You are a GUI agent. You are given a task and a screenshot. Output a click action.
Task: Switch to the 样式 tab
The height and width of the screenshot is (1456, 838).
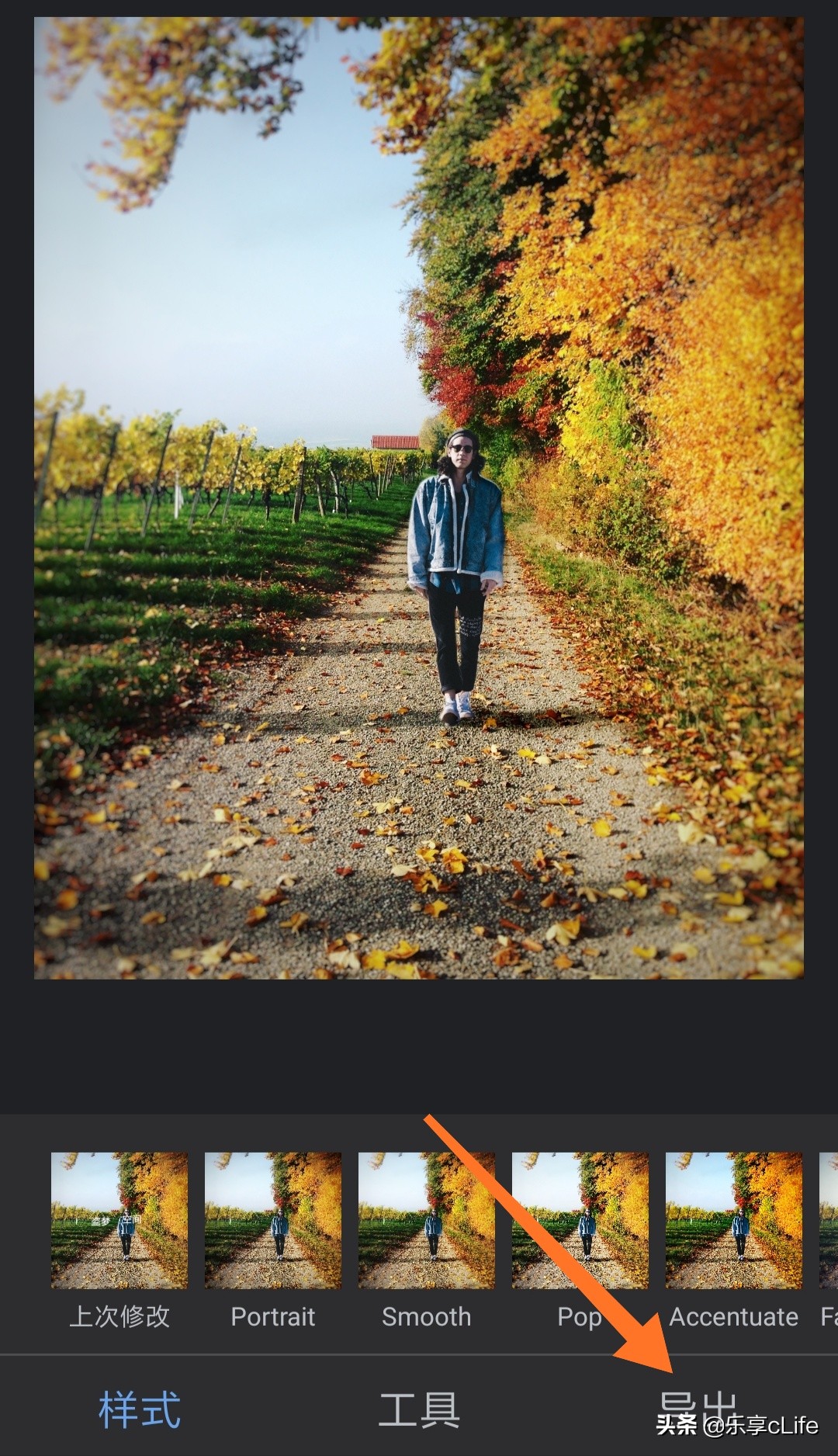[140, 1409]
